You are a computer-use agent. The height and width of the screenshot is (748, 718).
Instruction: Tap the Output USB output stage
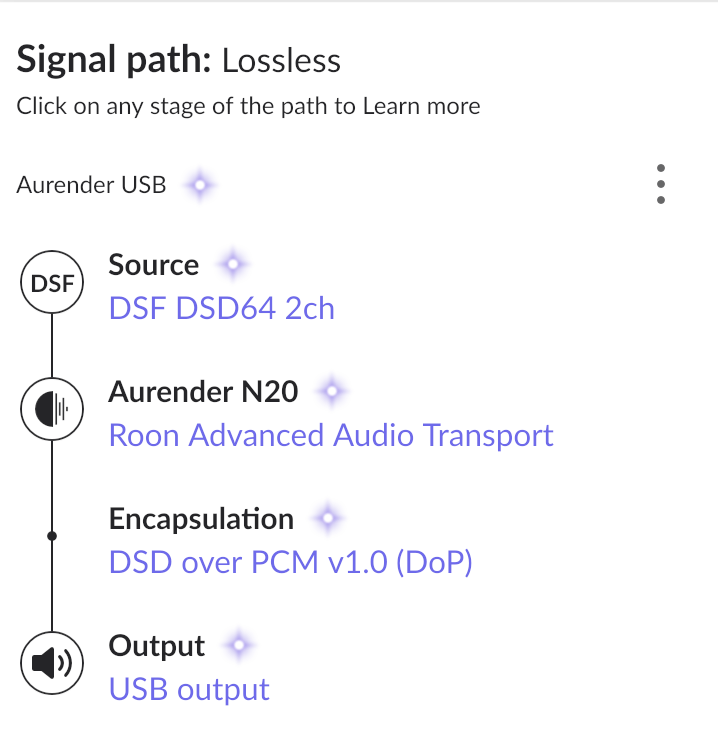(189, 690)
